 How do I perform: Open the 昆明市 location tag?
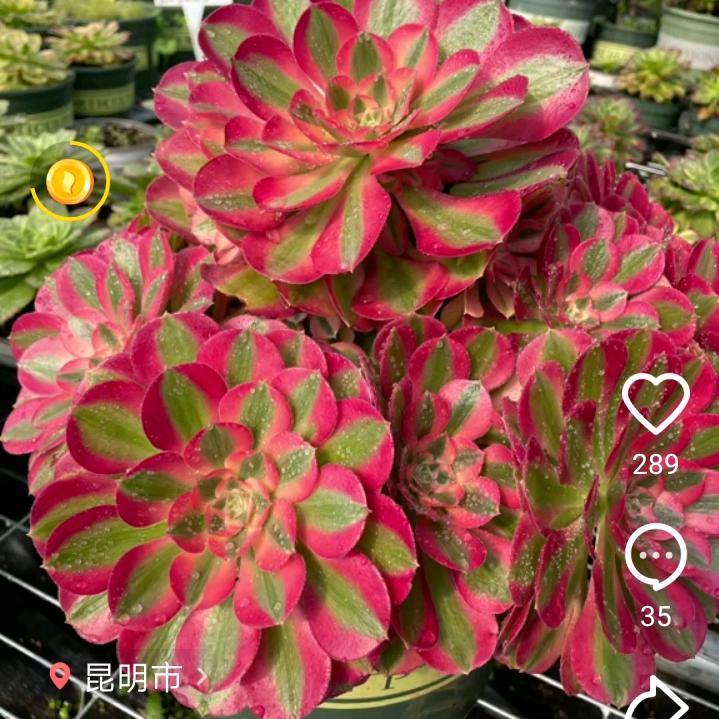(130, 677)
